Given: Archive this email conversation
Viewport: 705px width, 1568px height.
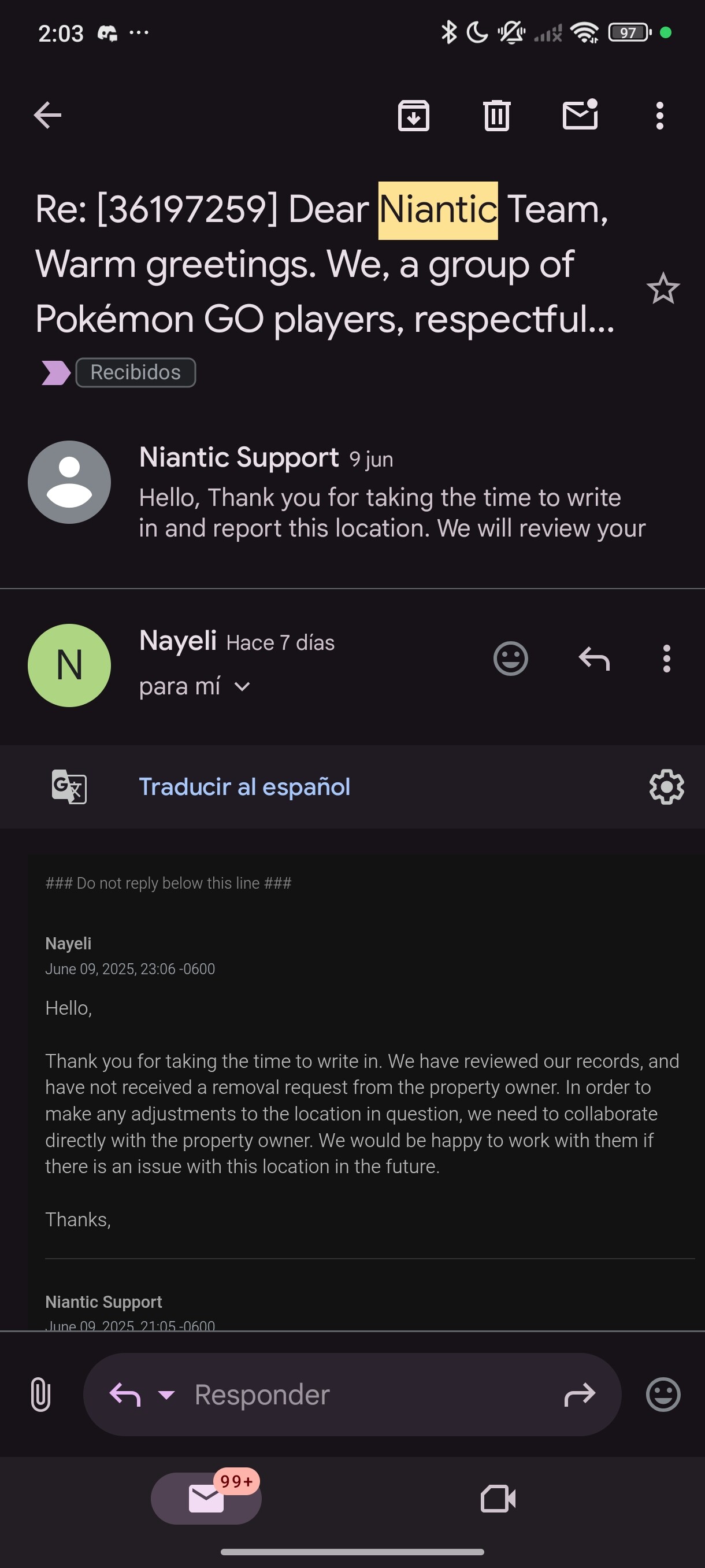Looking at the screenshot, I should [x=414, y=115].
